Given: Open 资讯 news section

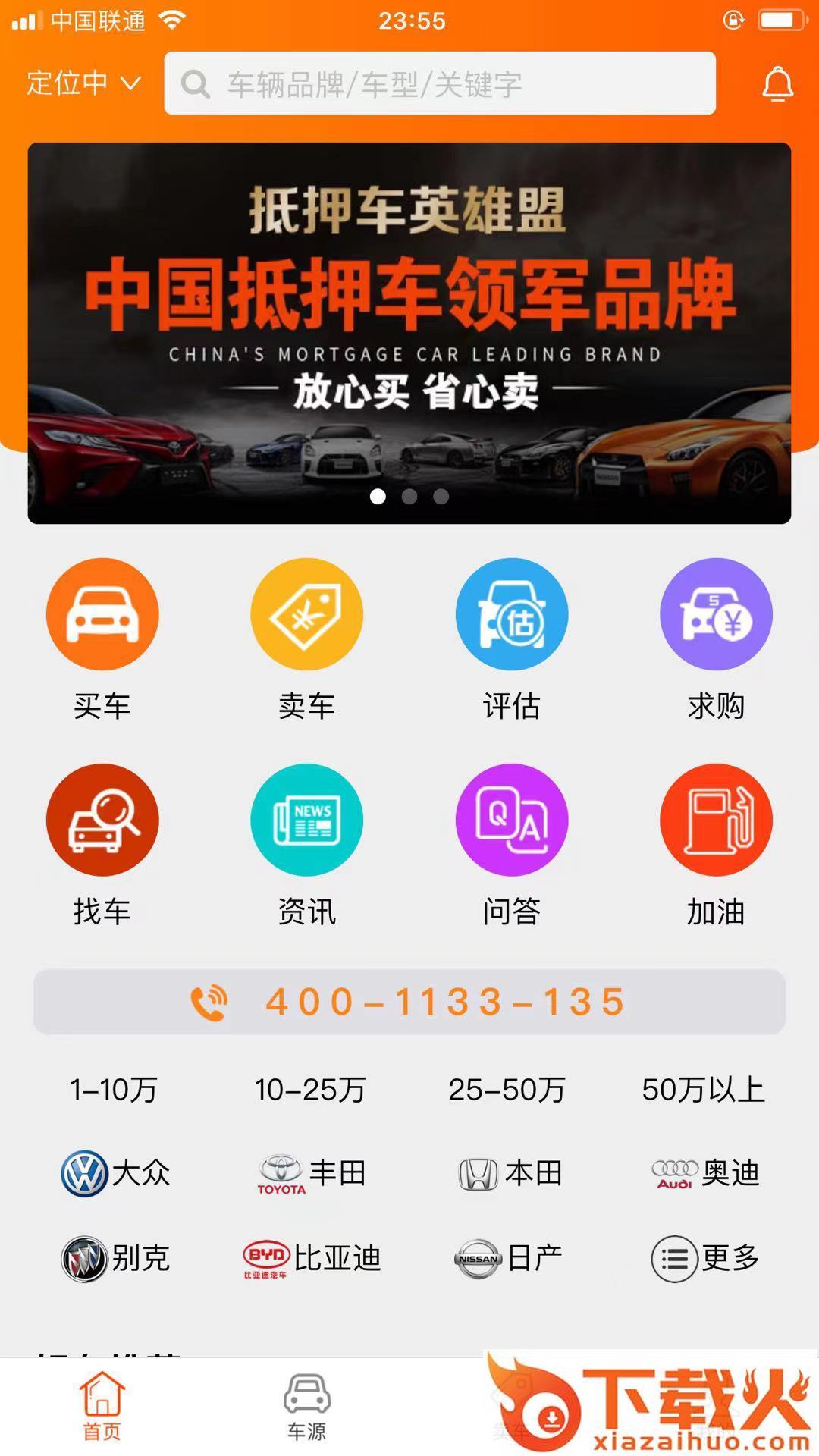Looking at the screenshot, I should (x=307, y=846).
